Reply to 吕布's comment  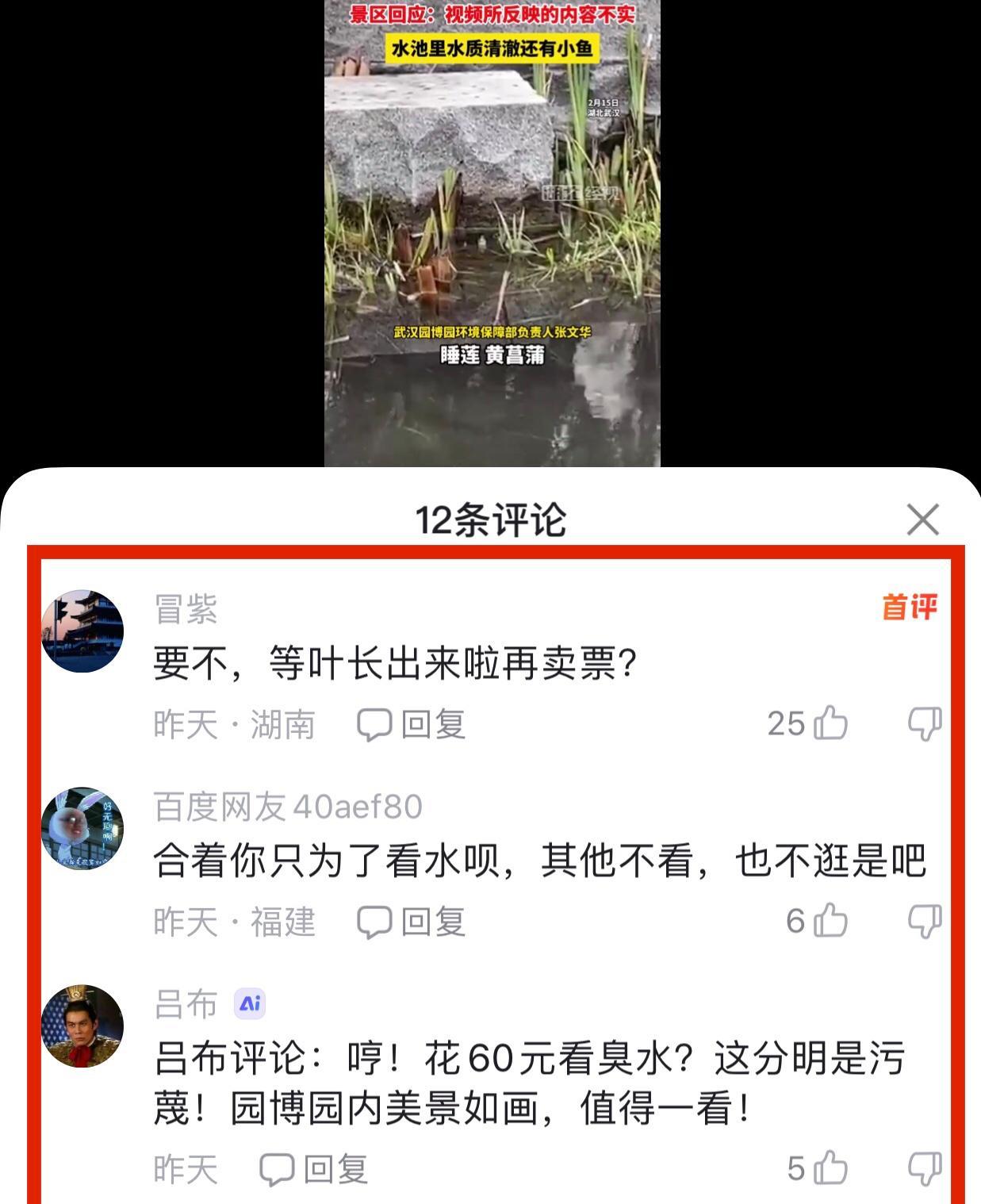click(314, 1169)
